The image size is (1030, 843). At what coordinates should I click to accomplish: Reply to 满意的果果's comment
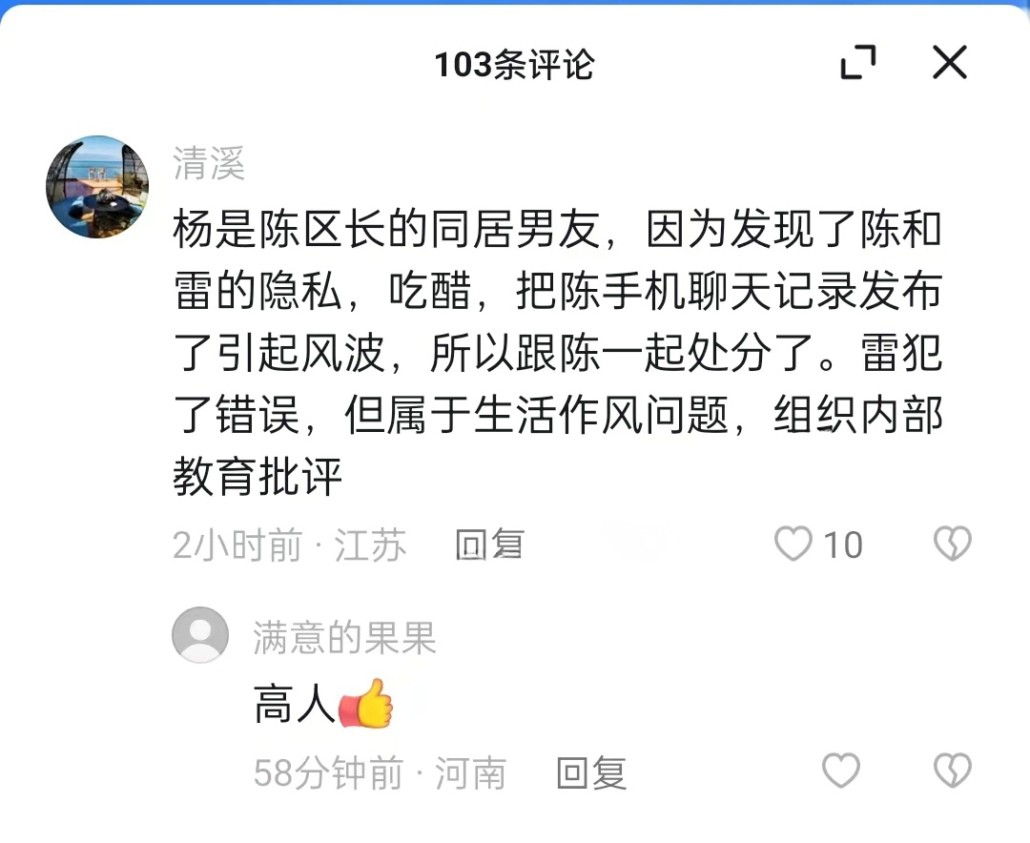[591, 773]
